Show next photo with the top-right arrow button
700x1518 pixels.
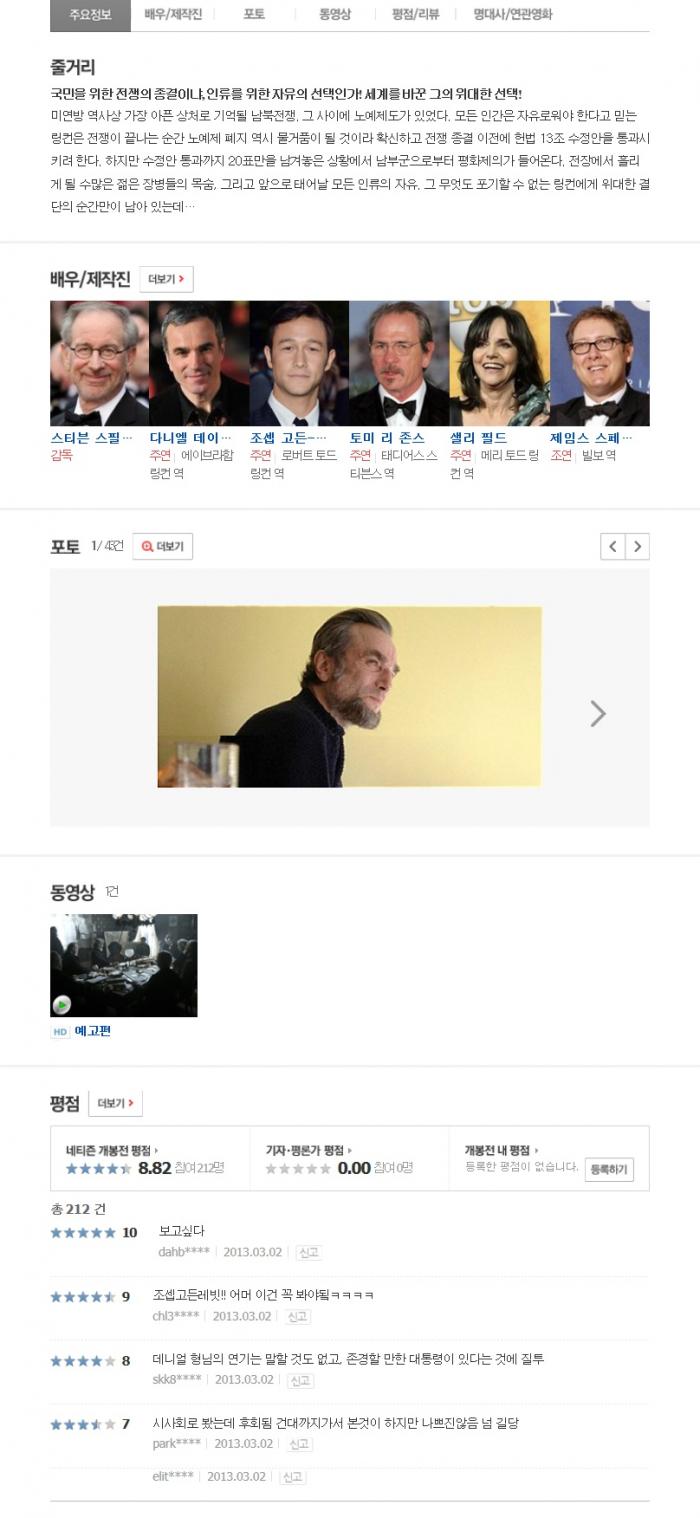pyautogui.click(x=638, y=546)
